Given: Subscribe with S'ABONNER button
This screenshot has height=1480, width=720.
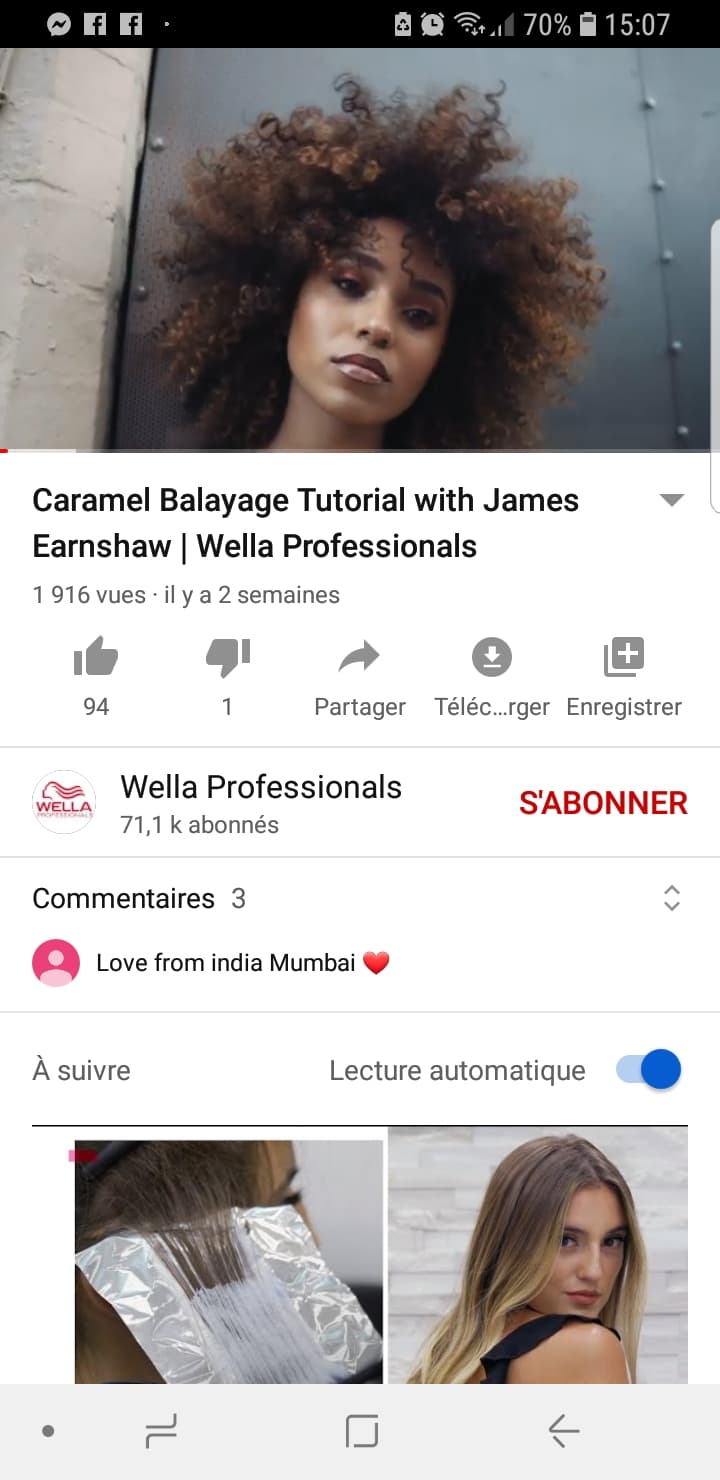Looking at the screenshot, I should click(603, 803).
